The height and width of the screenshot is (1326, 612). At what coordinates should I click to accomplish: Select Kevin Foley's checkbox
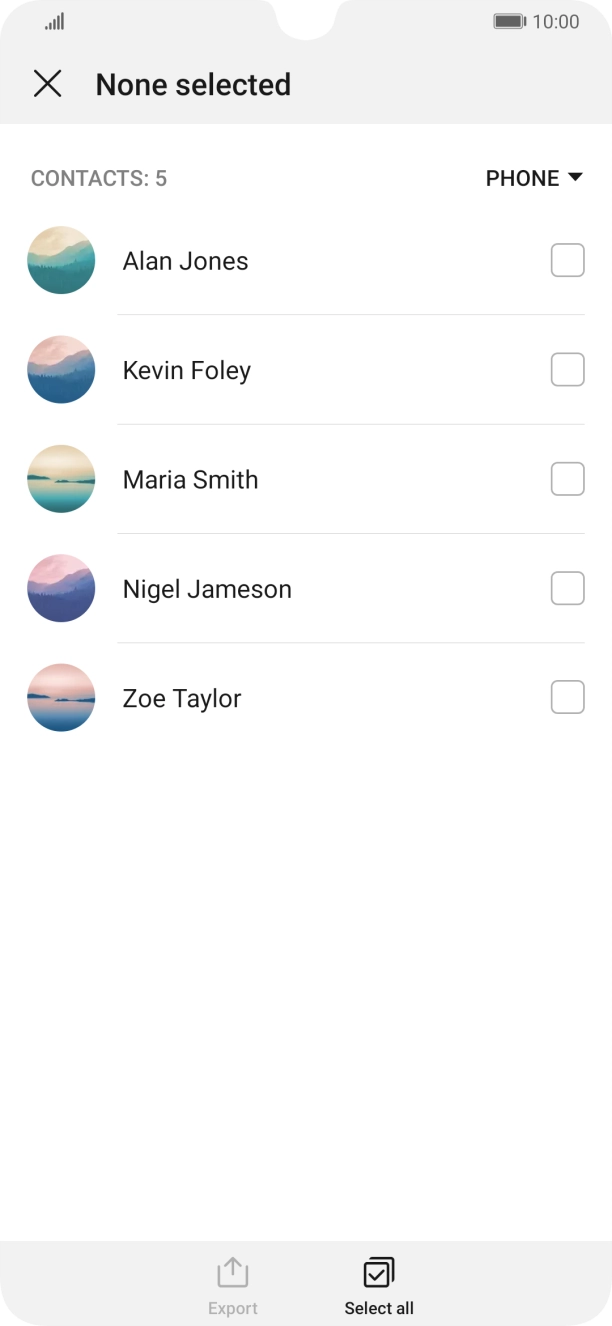pos(567,370)
